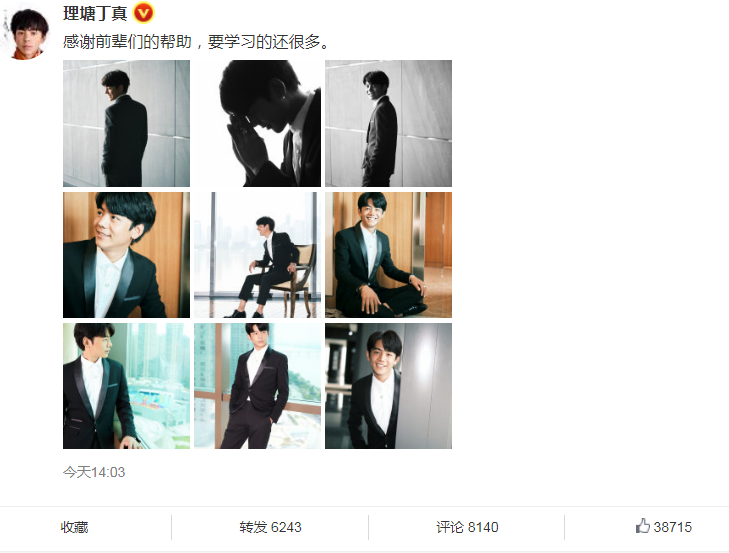729x553 pixels.
Task: Open the close-up smiling photo with wooden background
Action: 126,255
